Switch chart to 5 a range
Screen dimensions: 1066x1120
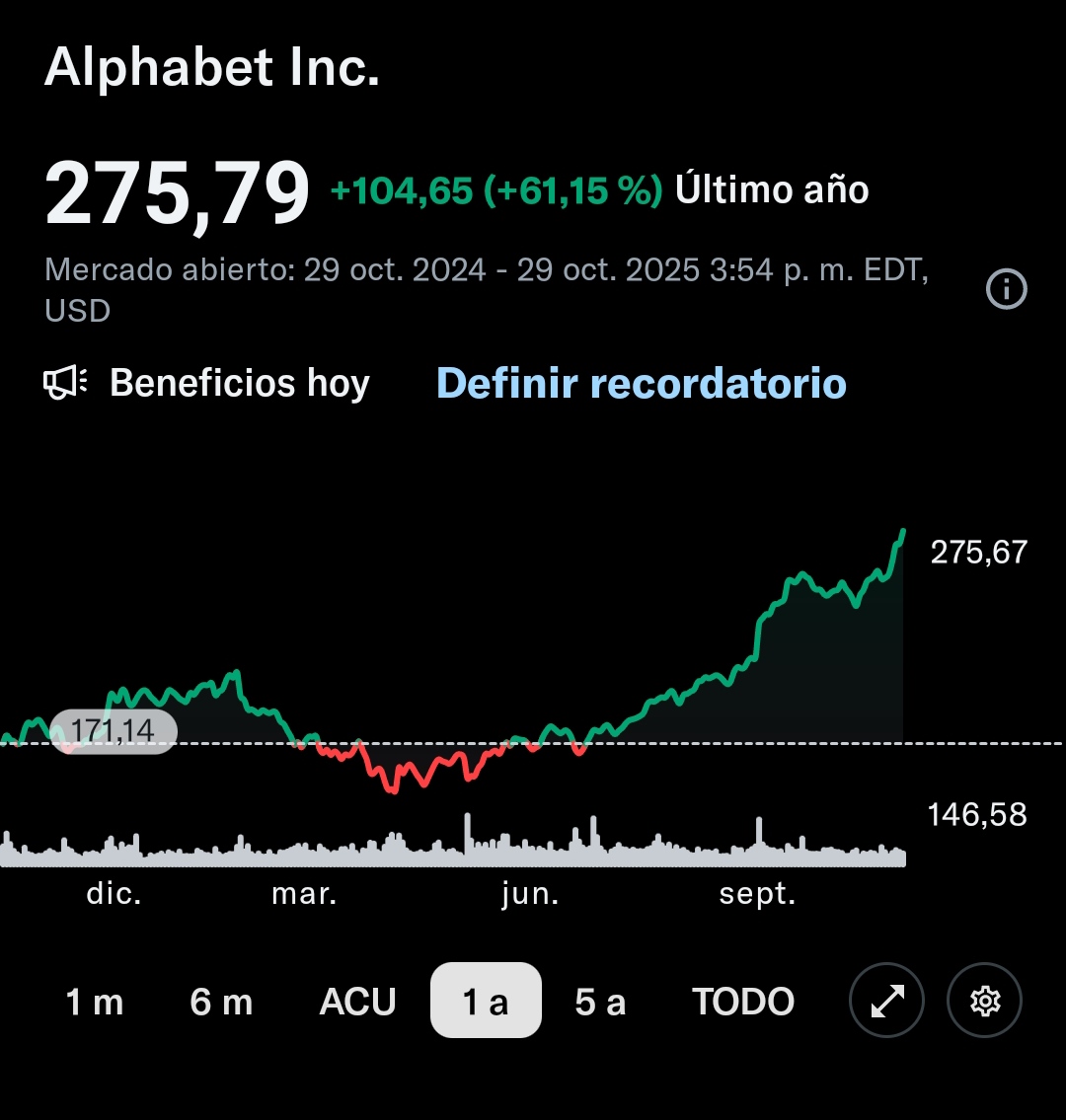coord(600,1002)
